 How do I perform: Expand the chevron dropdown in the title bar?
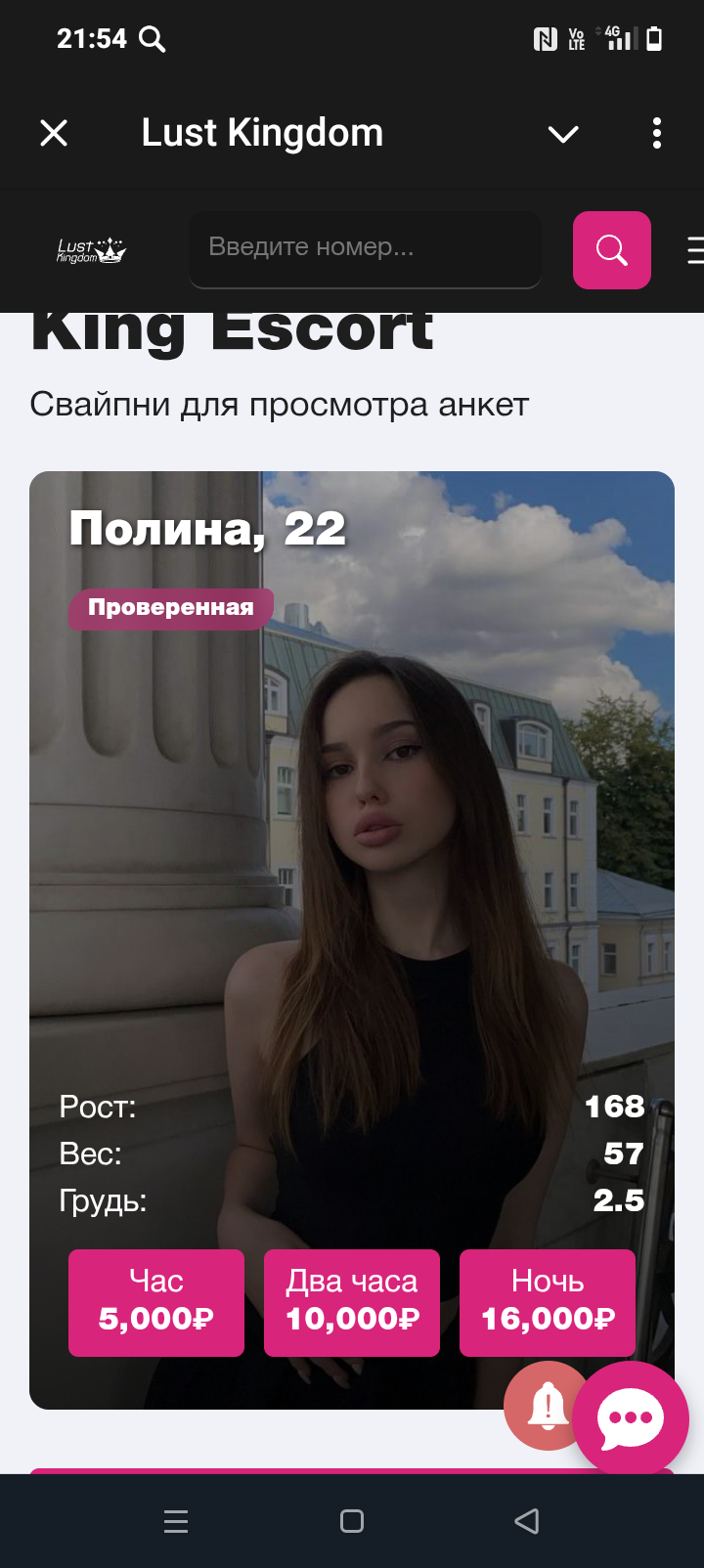tap(563, 134)
